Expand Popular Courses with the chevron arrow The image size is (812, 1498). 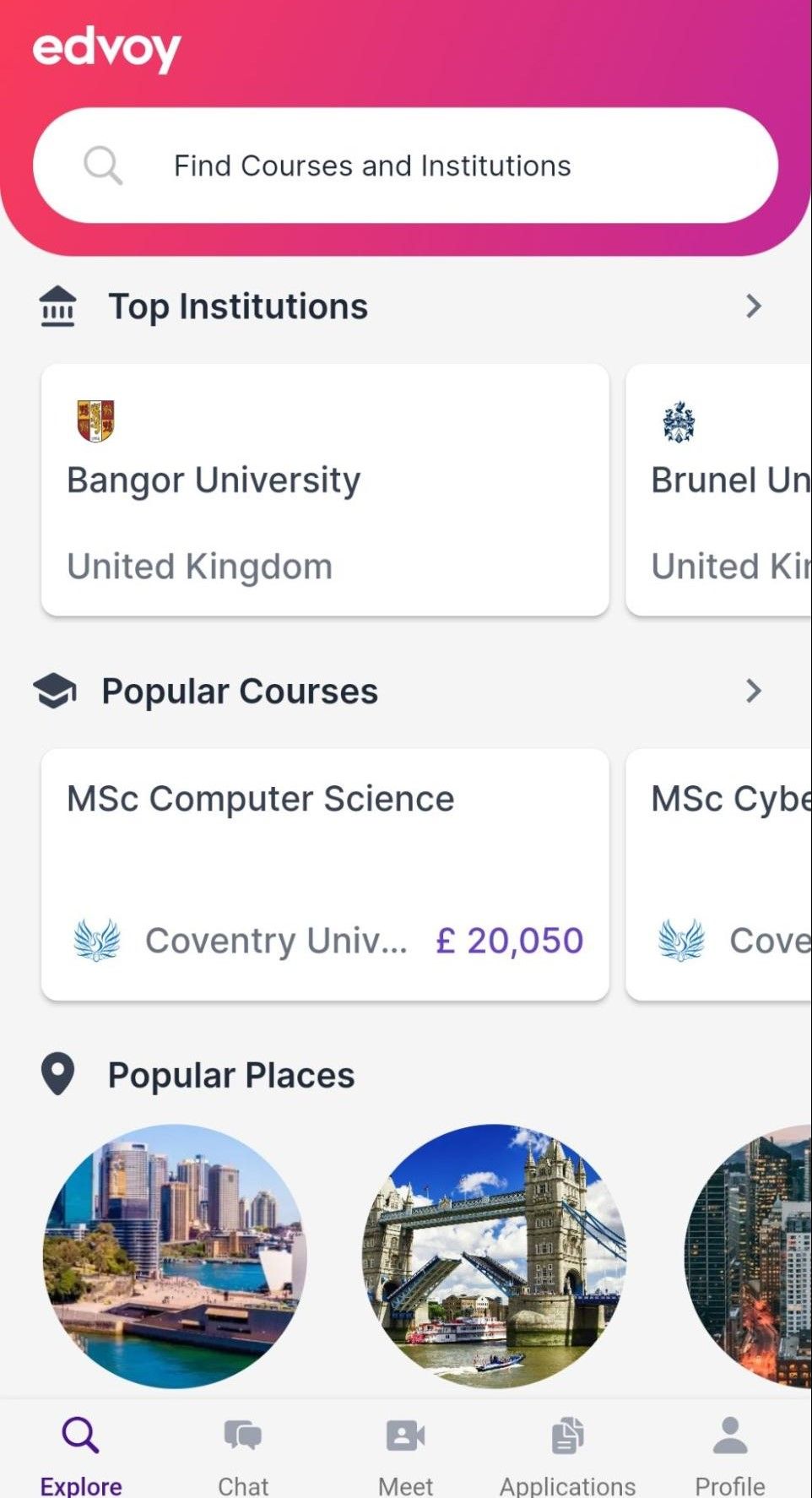[x=754, y=691]
